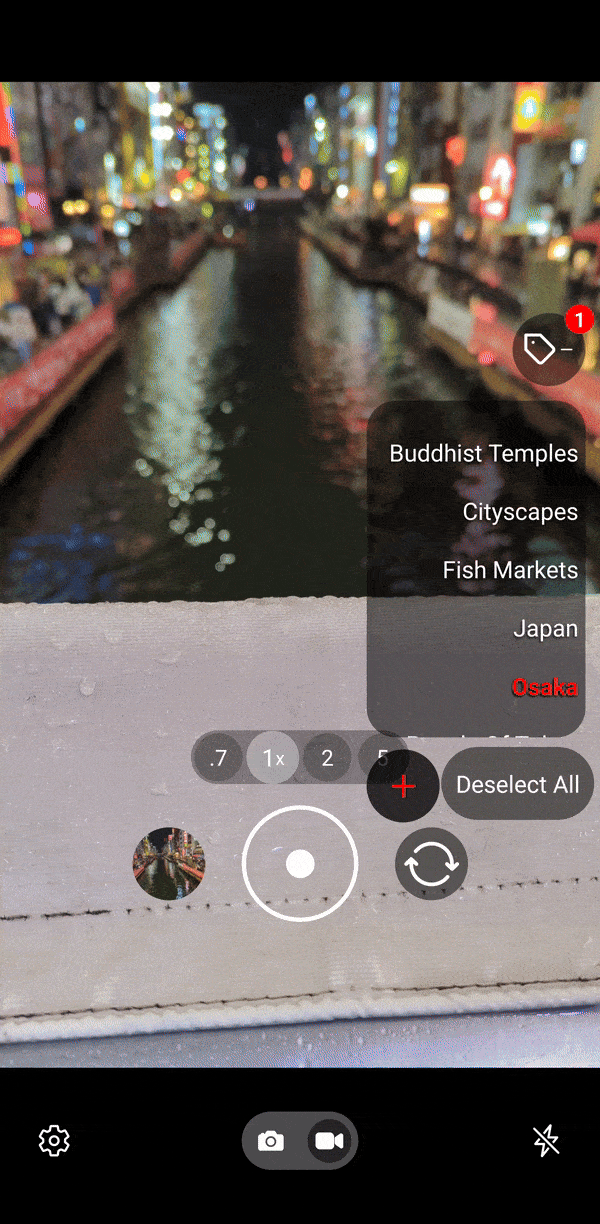Flip between front and rear camera

[x=431, y=863]
